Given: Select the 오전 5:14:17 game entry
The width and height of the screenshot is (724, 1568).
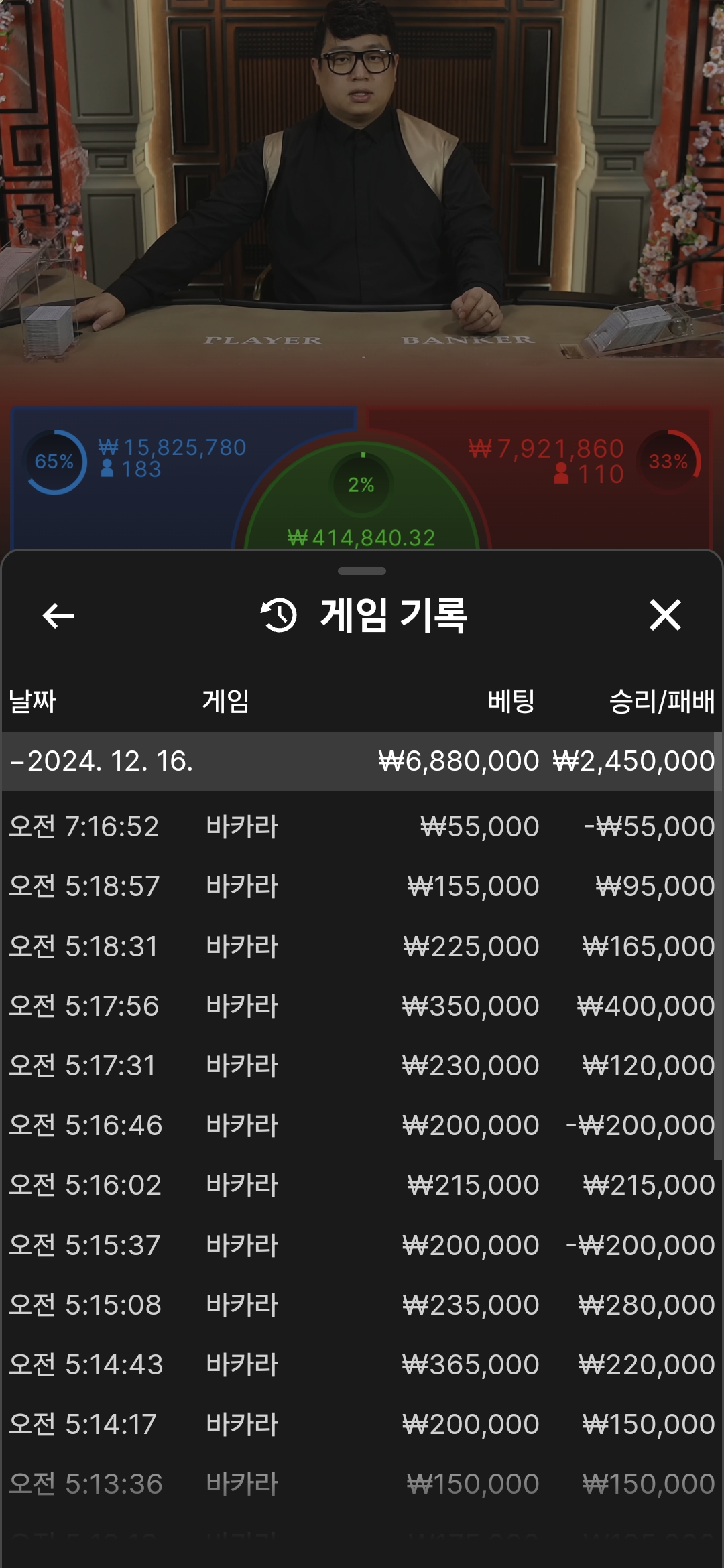Looking at the screenshot, I should pyautogui.click(x=361, y=1424).
